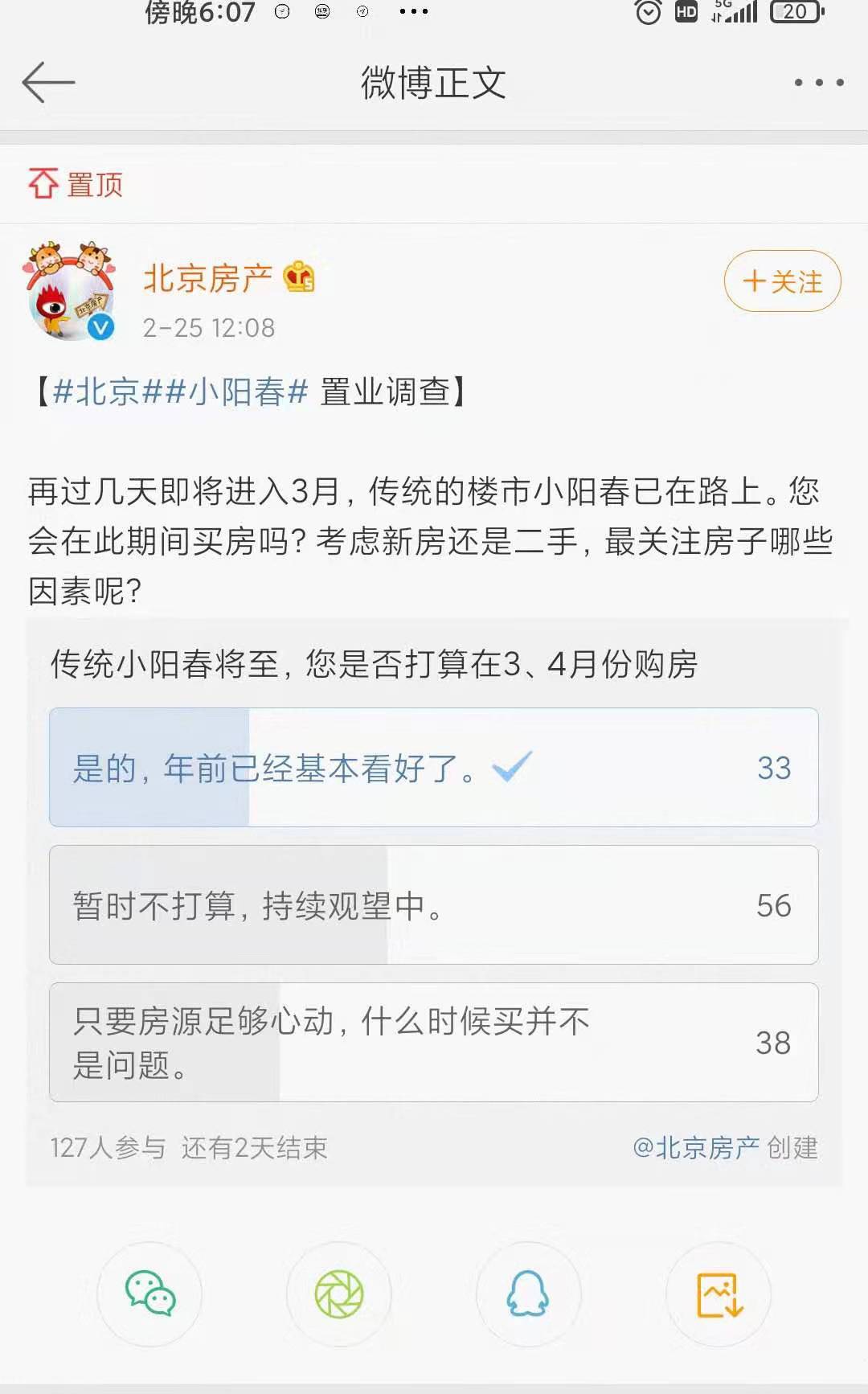The height and width of the screenshot is (1394, 868).
Task: Open the @北京房产 poll creator link
Action: click(x=696, y=1147)
